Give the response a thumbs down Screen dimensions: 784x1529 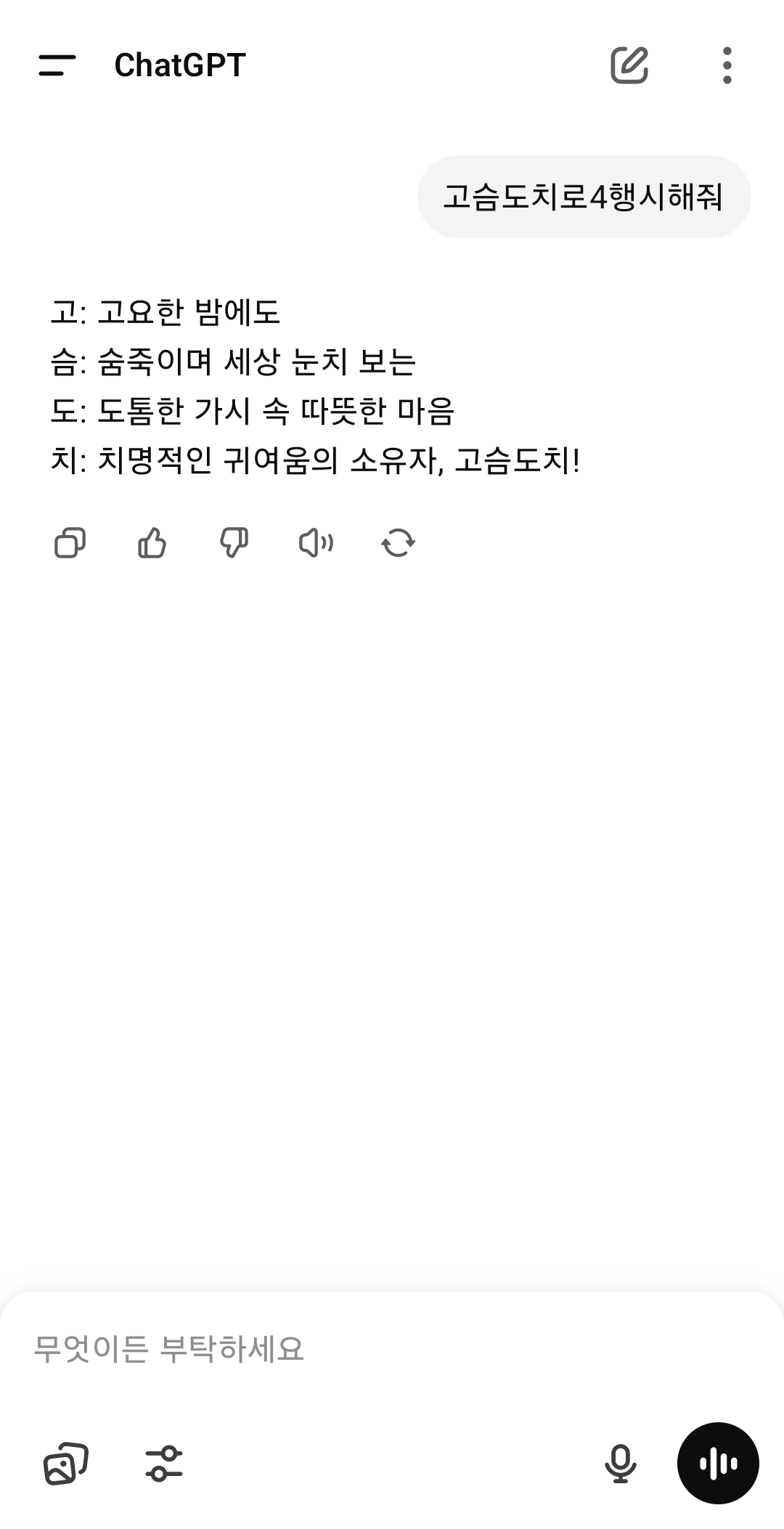[x=234, y=542]
